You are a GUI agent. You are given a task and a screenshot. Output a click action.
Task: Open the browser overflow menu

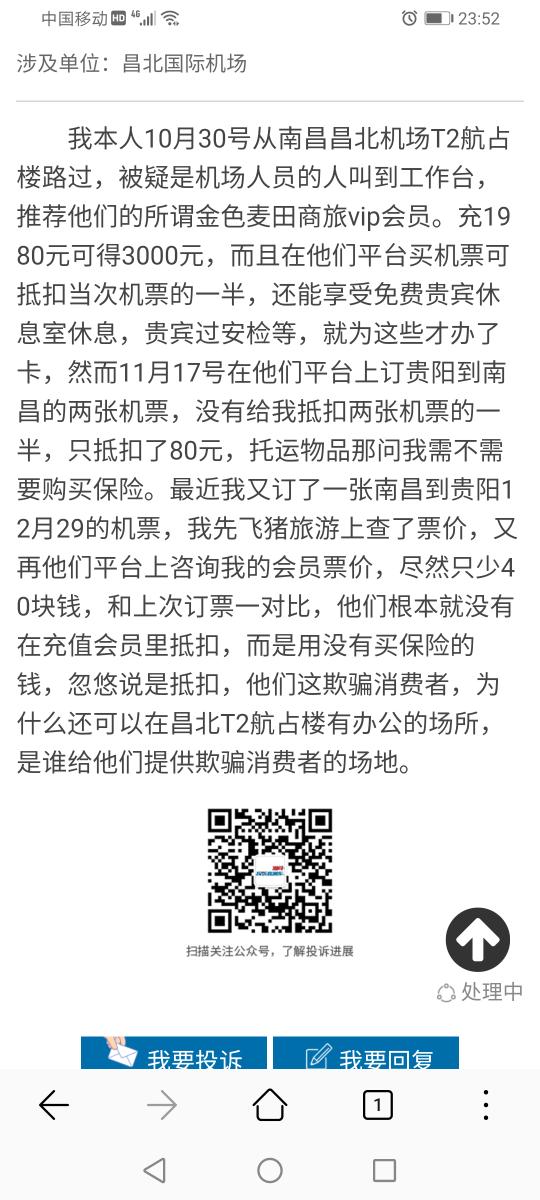pos(485,1105)
